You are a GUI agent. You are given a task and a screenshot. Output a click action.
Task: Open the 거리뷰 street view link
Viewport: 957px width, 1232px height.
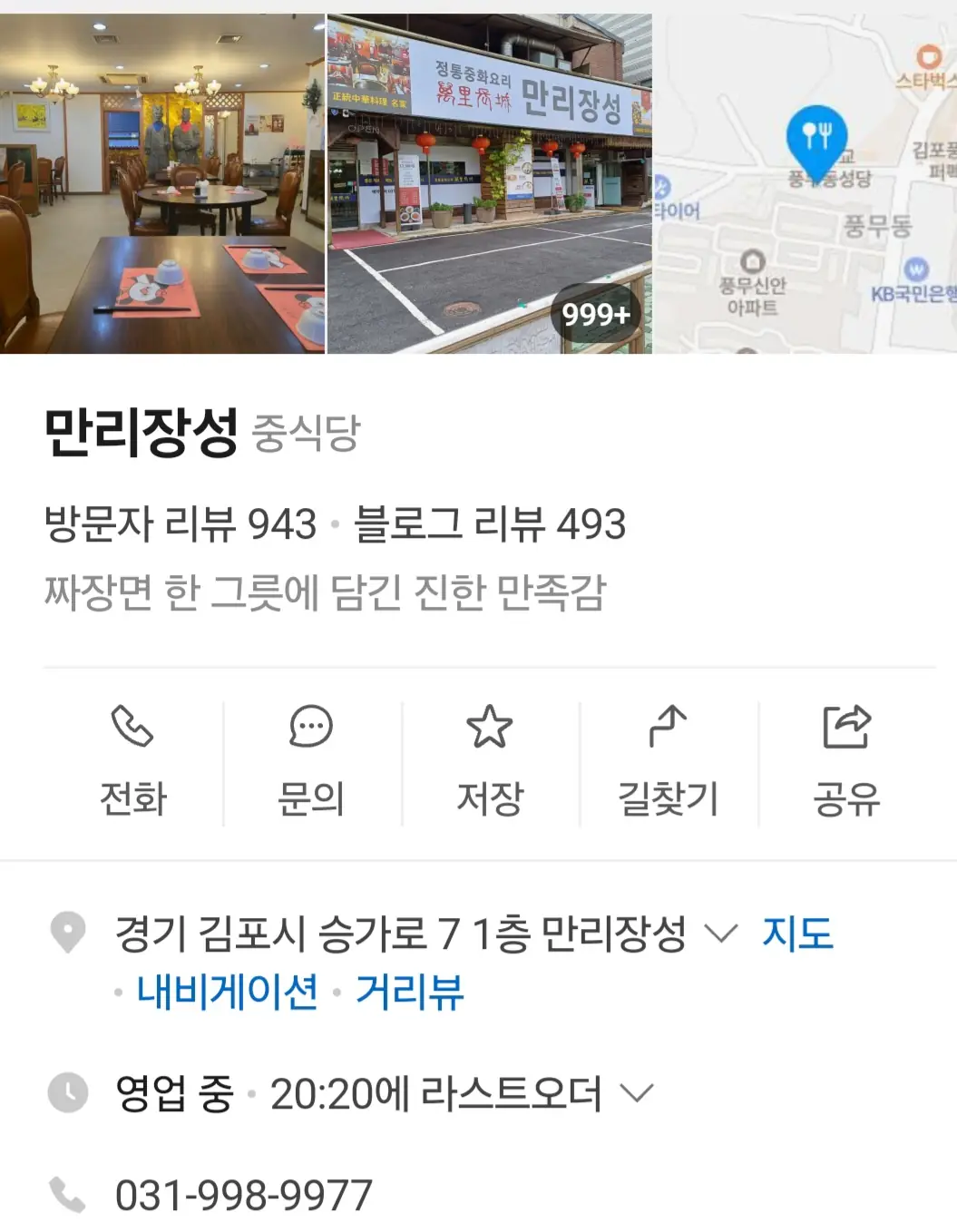(410, 992)
